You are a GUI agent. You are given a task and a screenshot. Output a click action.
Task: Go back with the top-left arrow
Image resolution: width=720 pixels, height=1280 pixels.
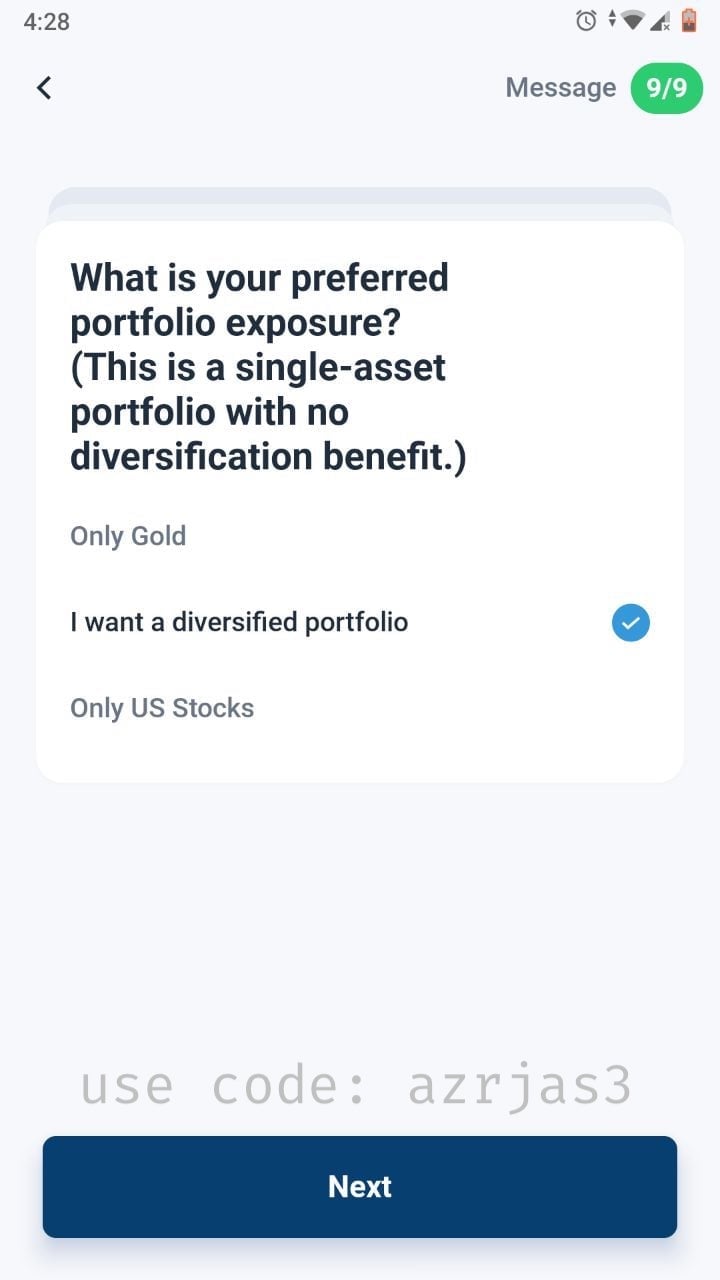[x=44, y=88]
